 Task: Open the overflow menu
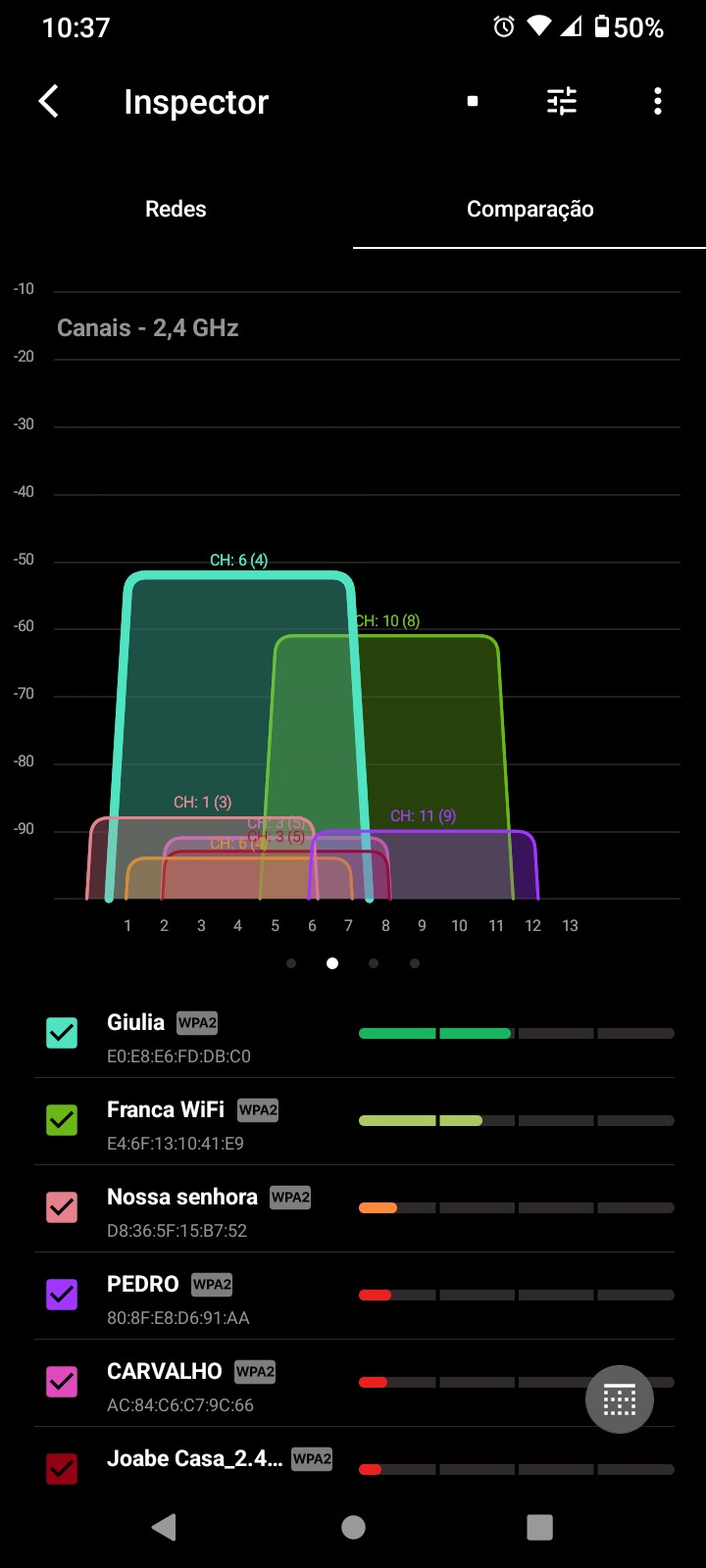point(657,101)
